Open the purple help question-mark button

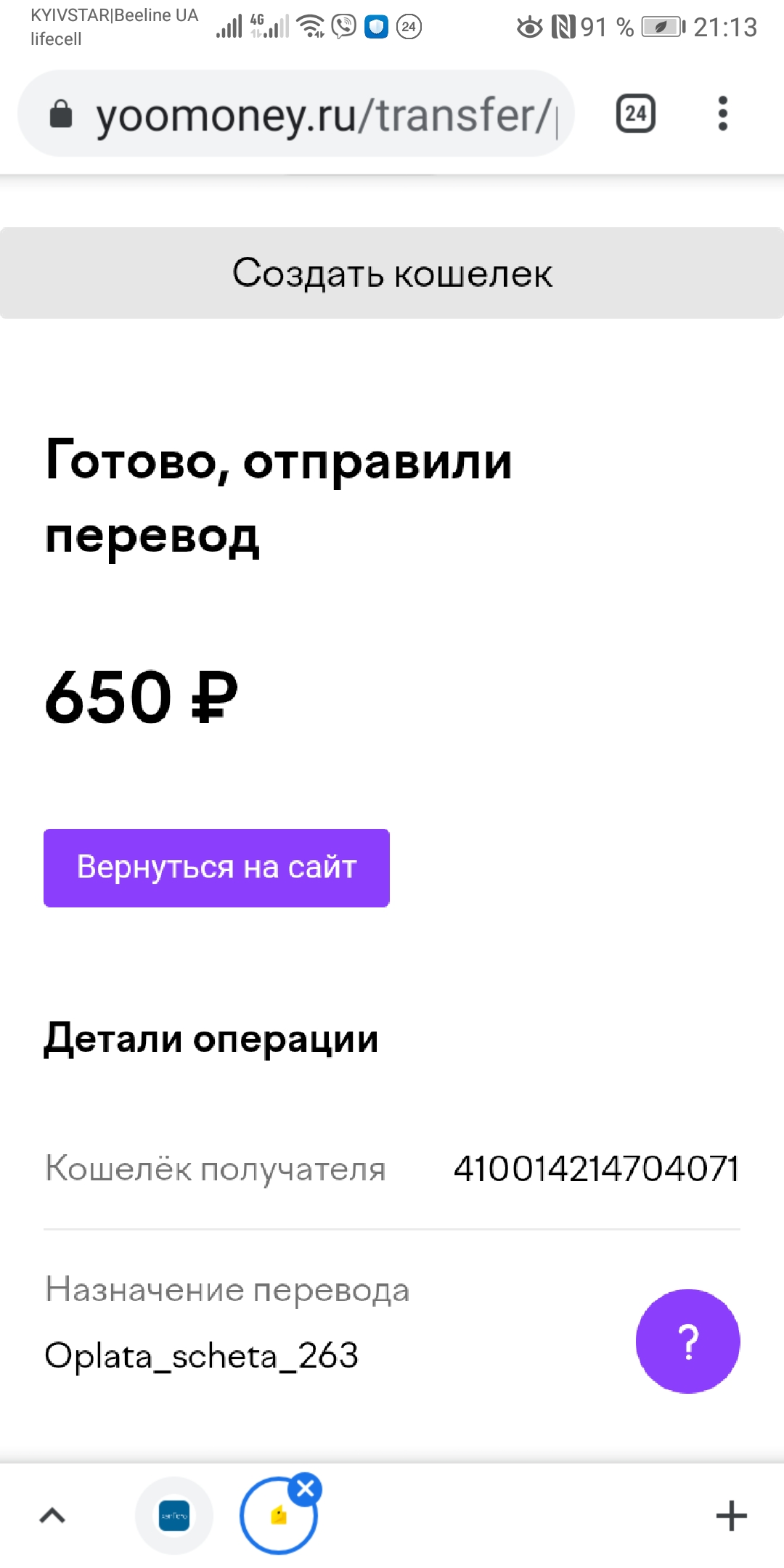[687, 1341]
